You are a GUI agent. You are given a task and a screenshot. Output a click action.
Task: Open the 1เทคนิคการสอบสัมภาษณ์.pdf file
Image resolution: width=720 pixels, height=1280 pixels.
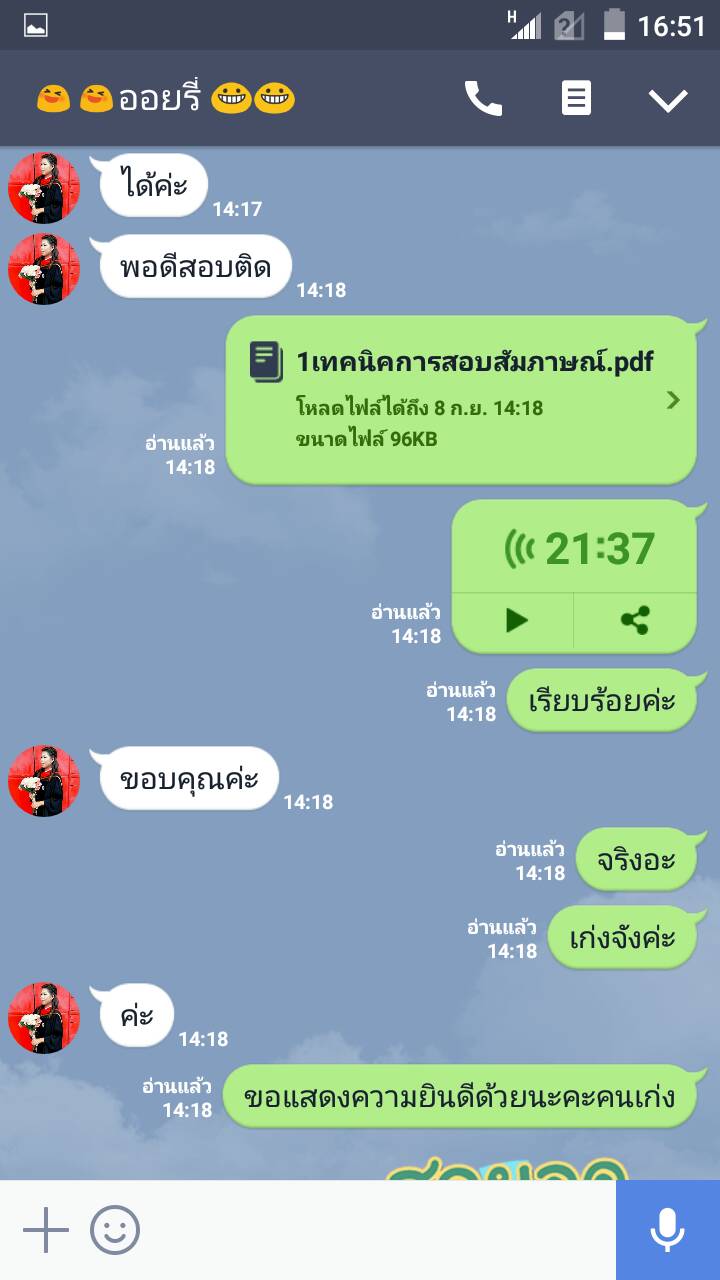tap(460, 400)
